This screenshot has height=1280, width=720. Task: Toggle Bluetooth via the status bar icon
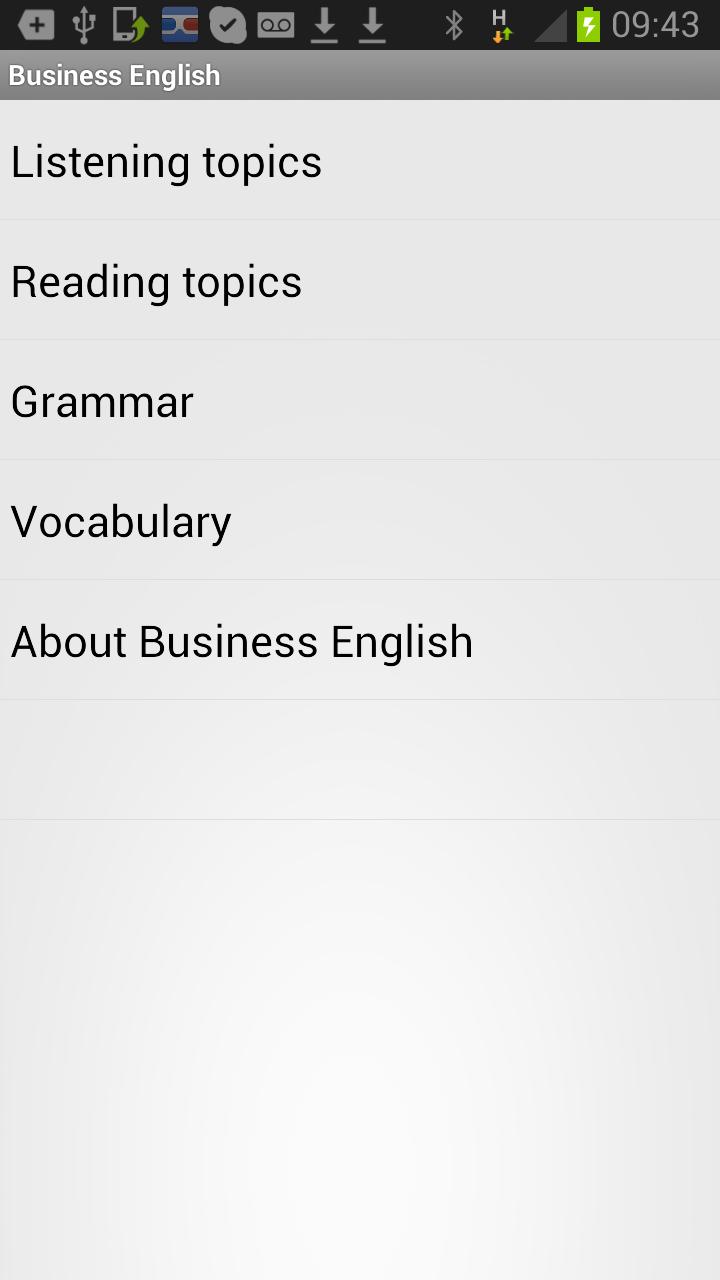click(x=455, y=24)
